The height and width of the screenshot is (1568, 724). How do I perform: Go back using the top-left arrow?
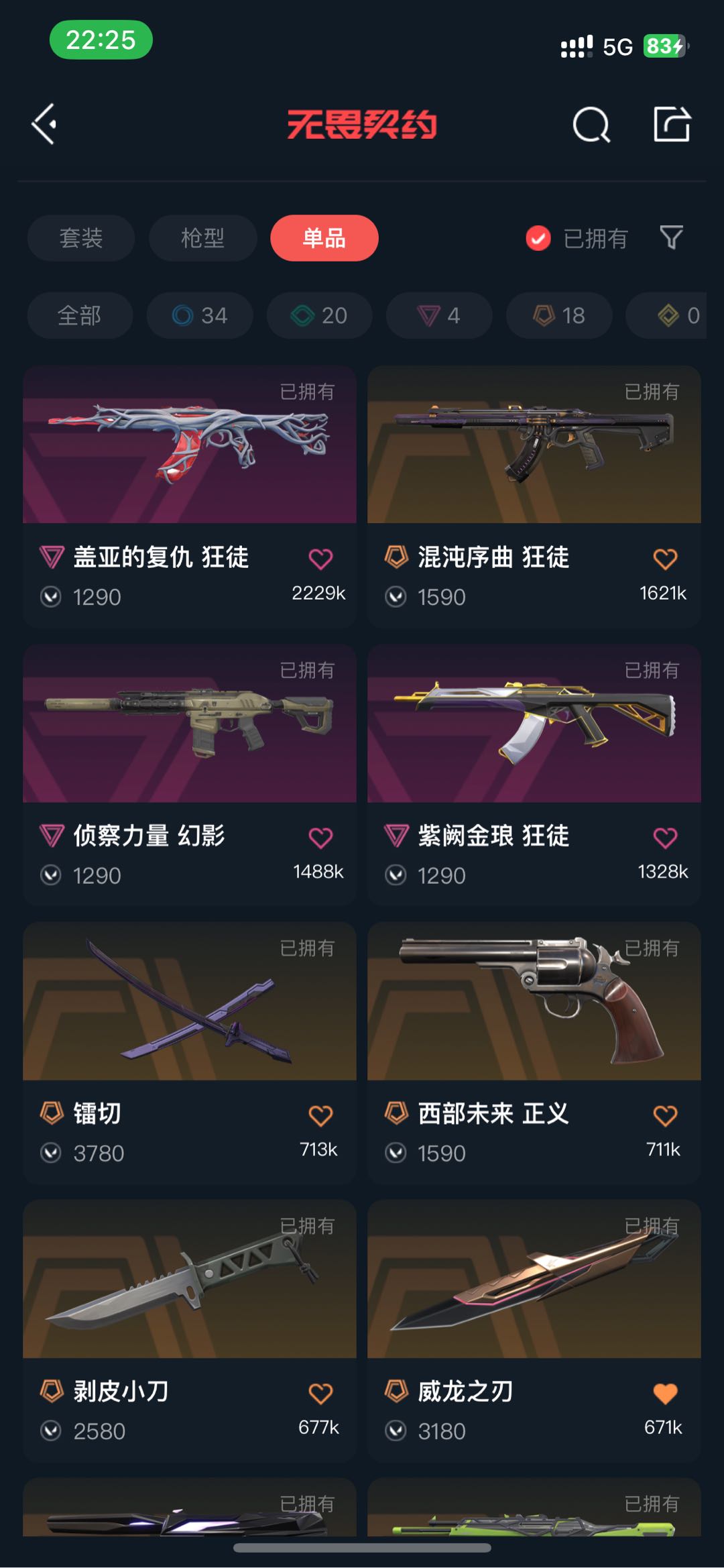44,124
